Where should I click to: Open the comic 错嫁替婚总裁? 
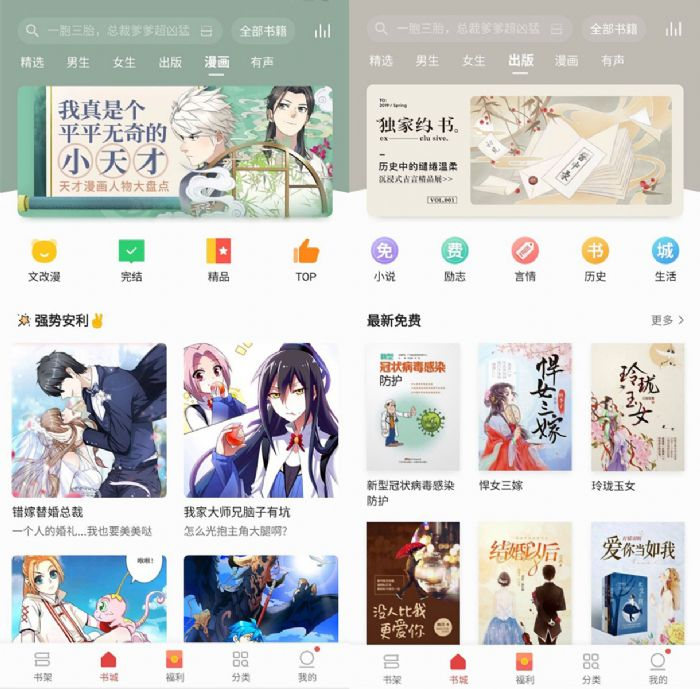pyautogui.click(x=89, y=420)
